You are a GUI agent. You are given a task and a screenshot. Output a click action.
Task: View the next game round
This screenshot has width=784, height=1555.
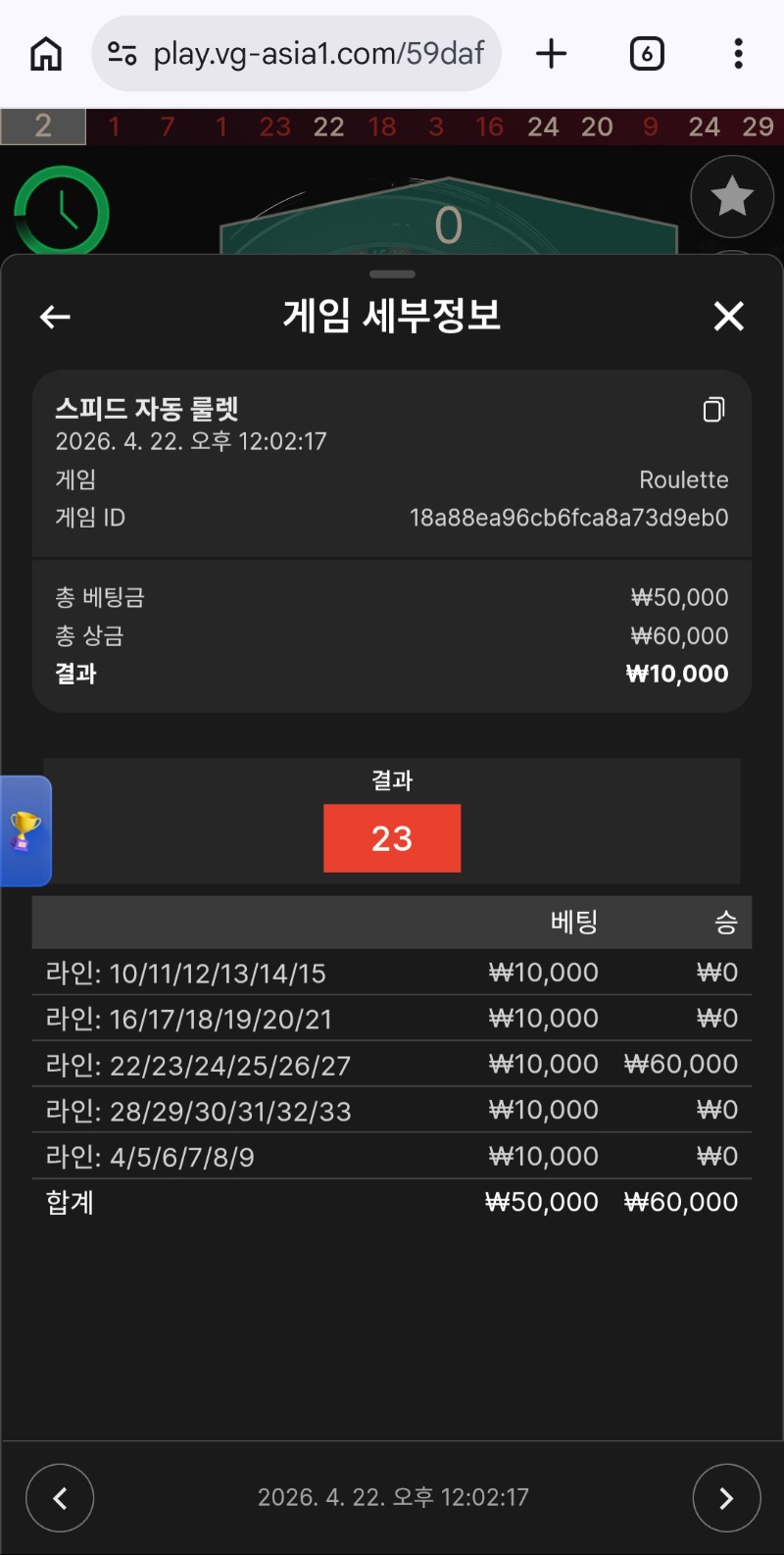click(726, 1497)
